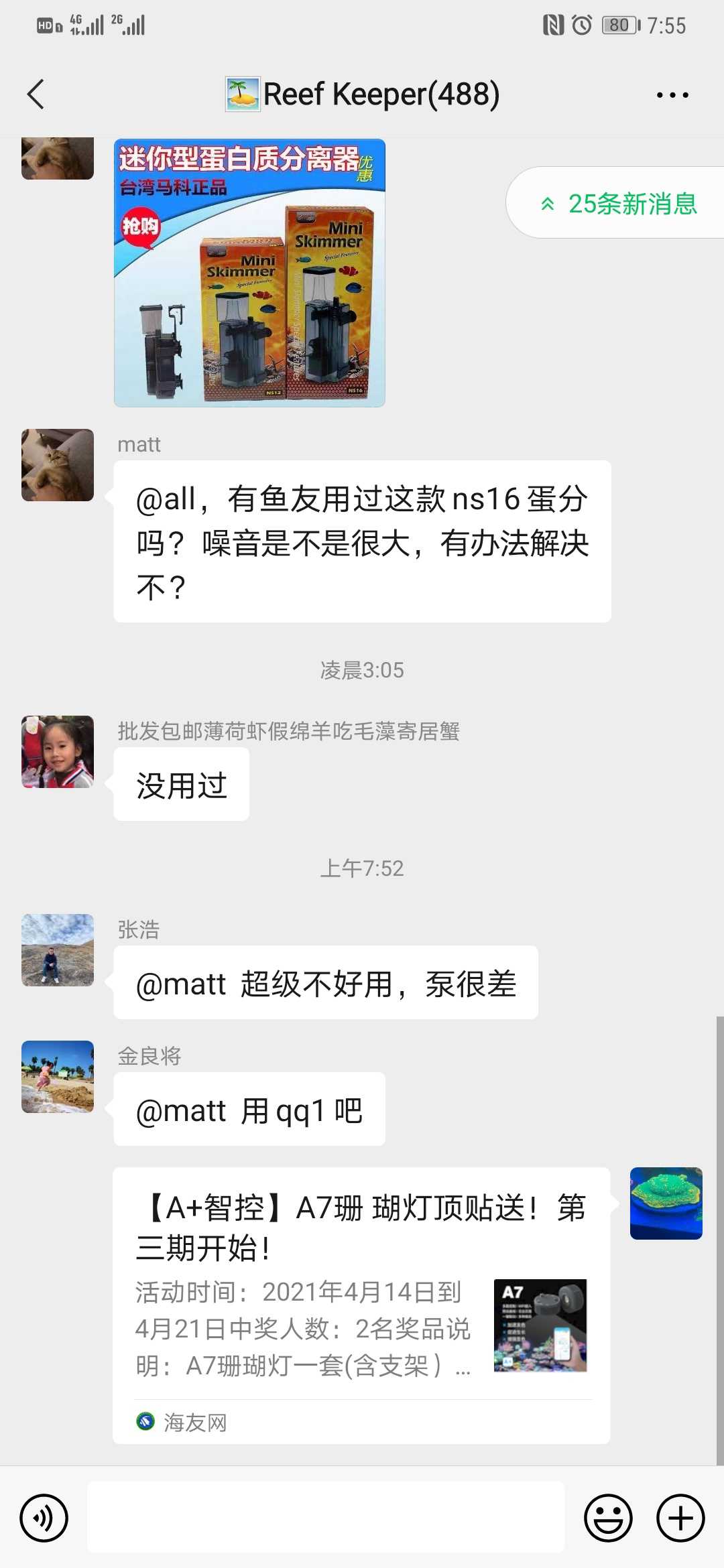Open the A7 coral light shared link card
Viewport: 724px width, 1568px height.
coord(361,1305)
